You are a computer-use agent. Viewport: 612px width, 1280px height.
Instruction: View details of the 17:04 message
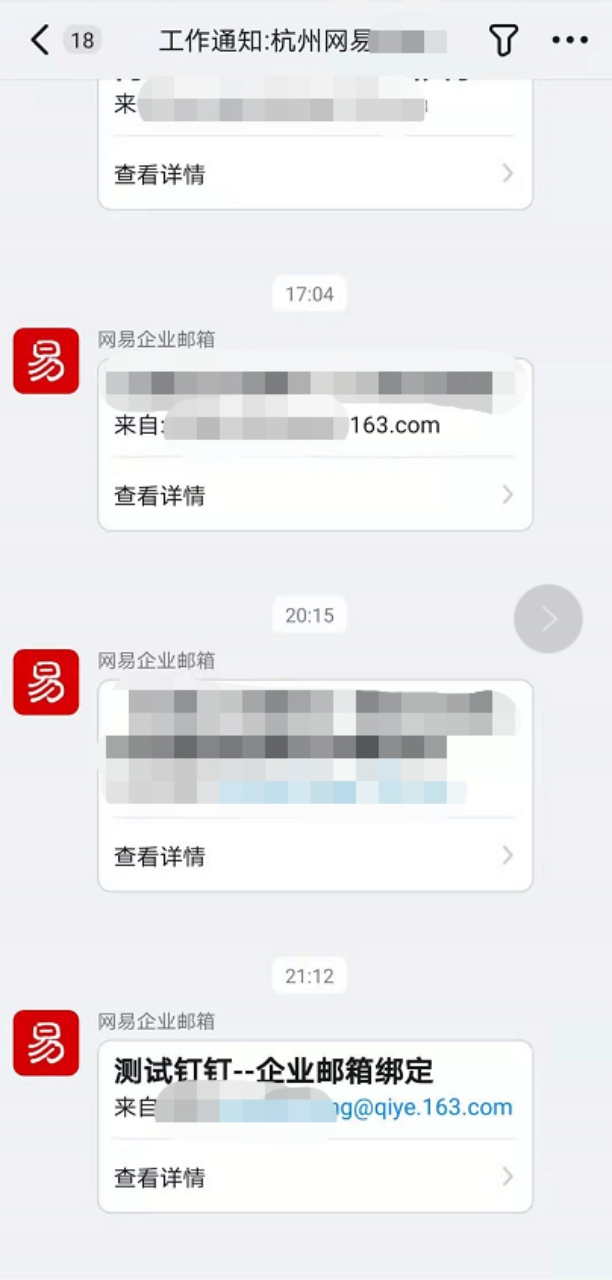pos(314,495)
